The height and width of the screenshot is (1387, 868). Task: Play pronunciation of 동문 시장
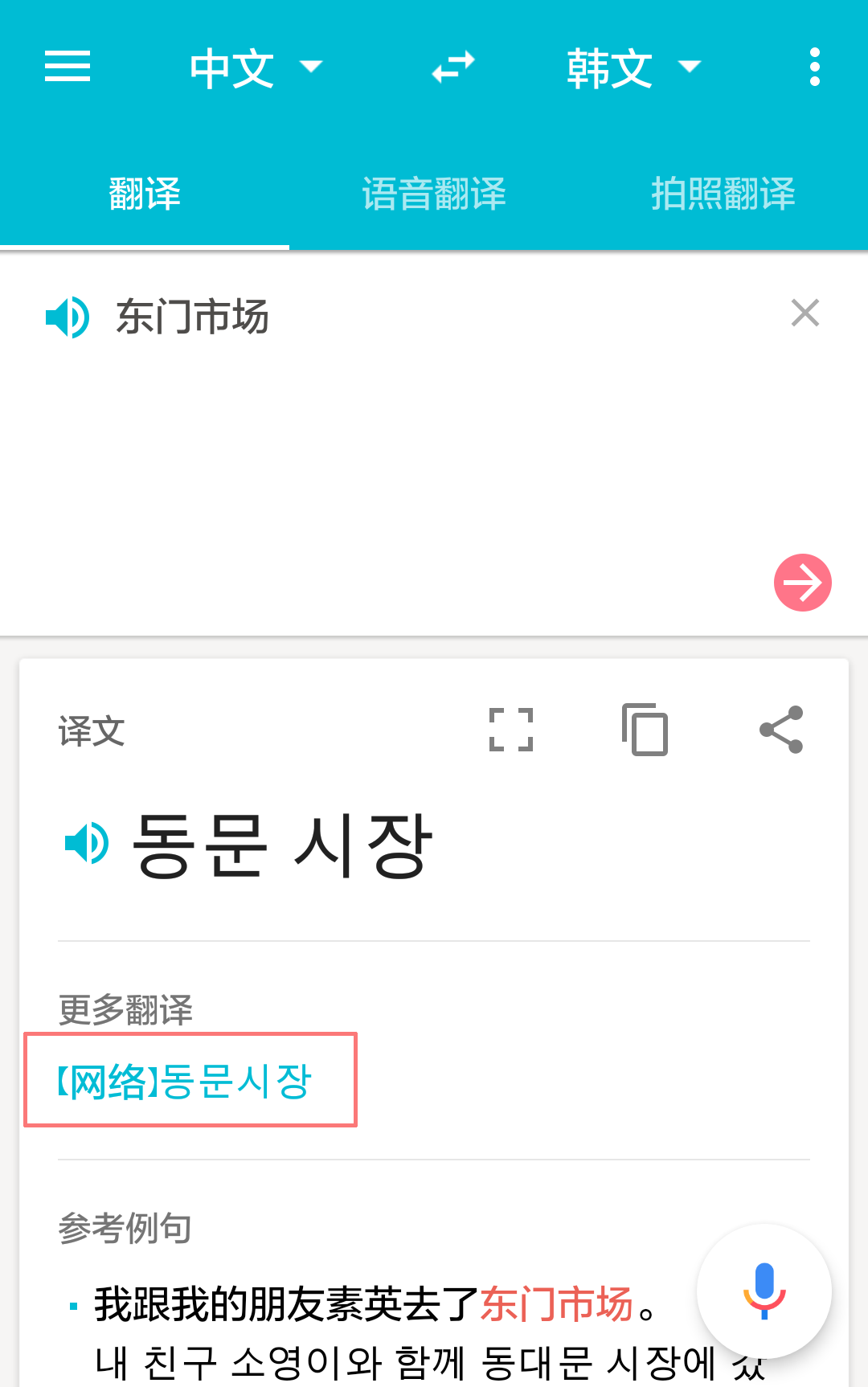(87, 844)
